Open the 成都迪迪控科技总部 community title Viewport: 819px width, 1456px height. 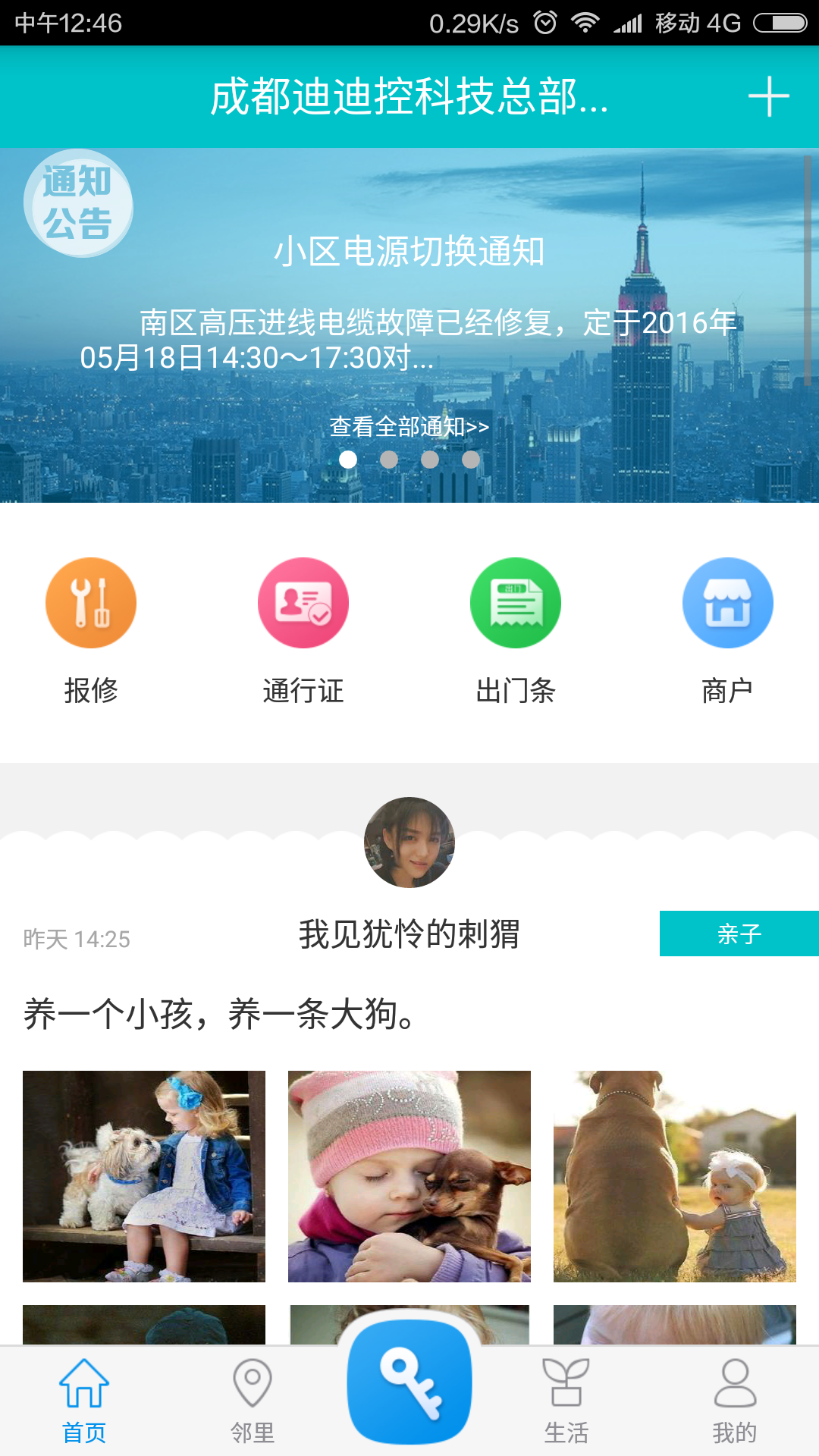pos(409,97)
